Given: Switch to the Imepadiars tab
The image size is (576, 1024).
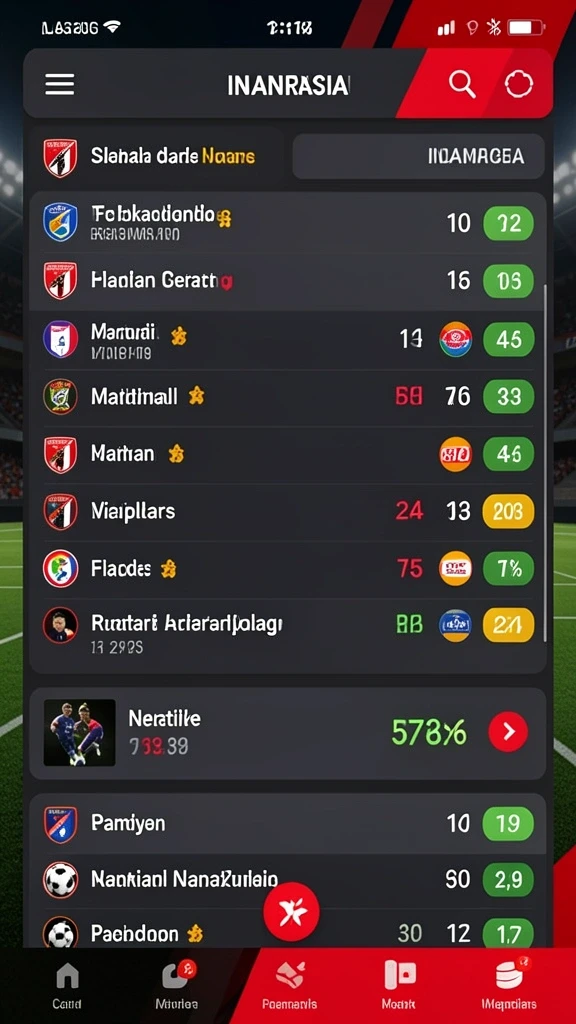Looking at the screenshot, I should click(x=509, y=985).
